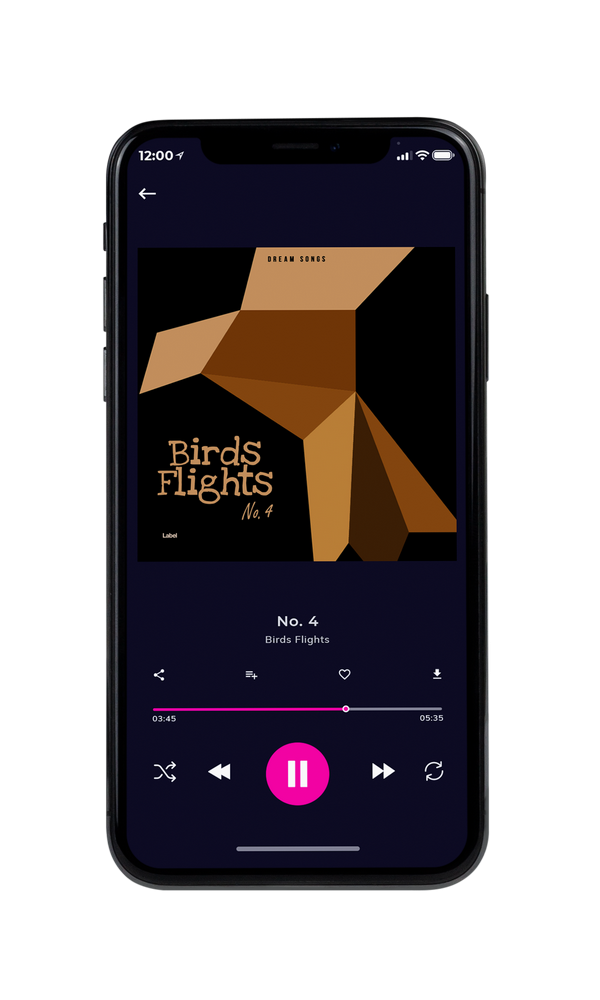Like the song with the heart icon

click(344, 674)
